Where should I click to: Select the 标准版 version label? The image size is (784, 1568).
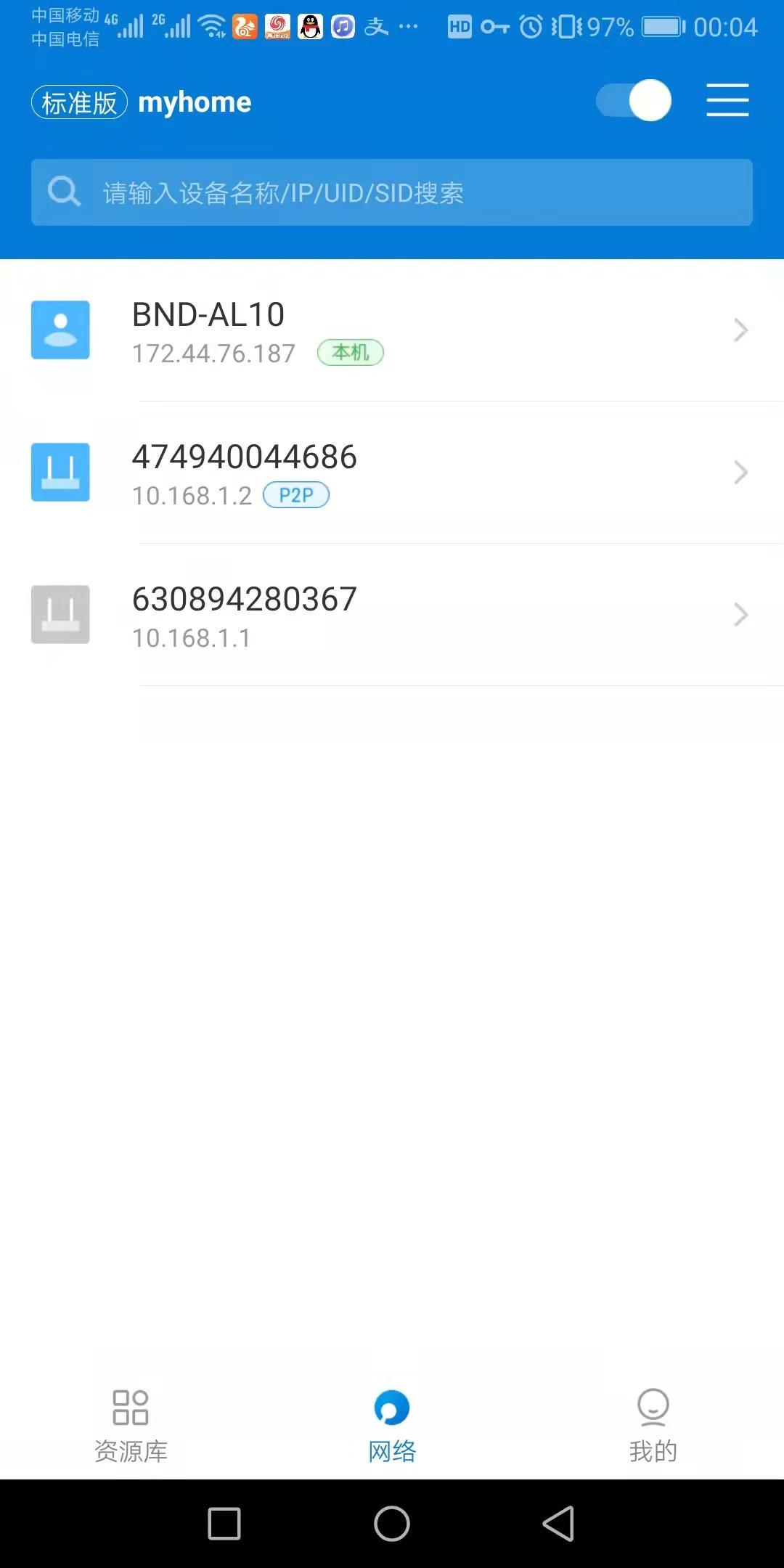[x=79, y=102]
